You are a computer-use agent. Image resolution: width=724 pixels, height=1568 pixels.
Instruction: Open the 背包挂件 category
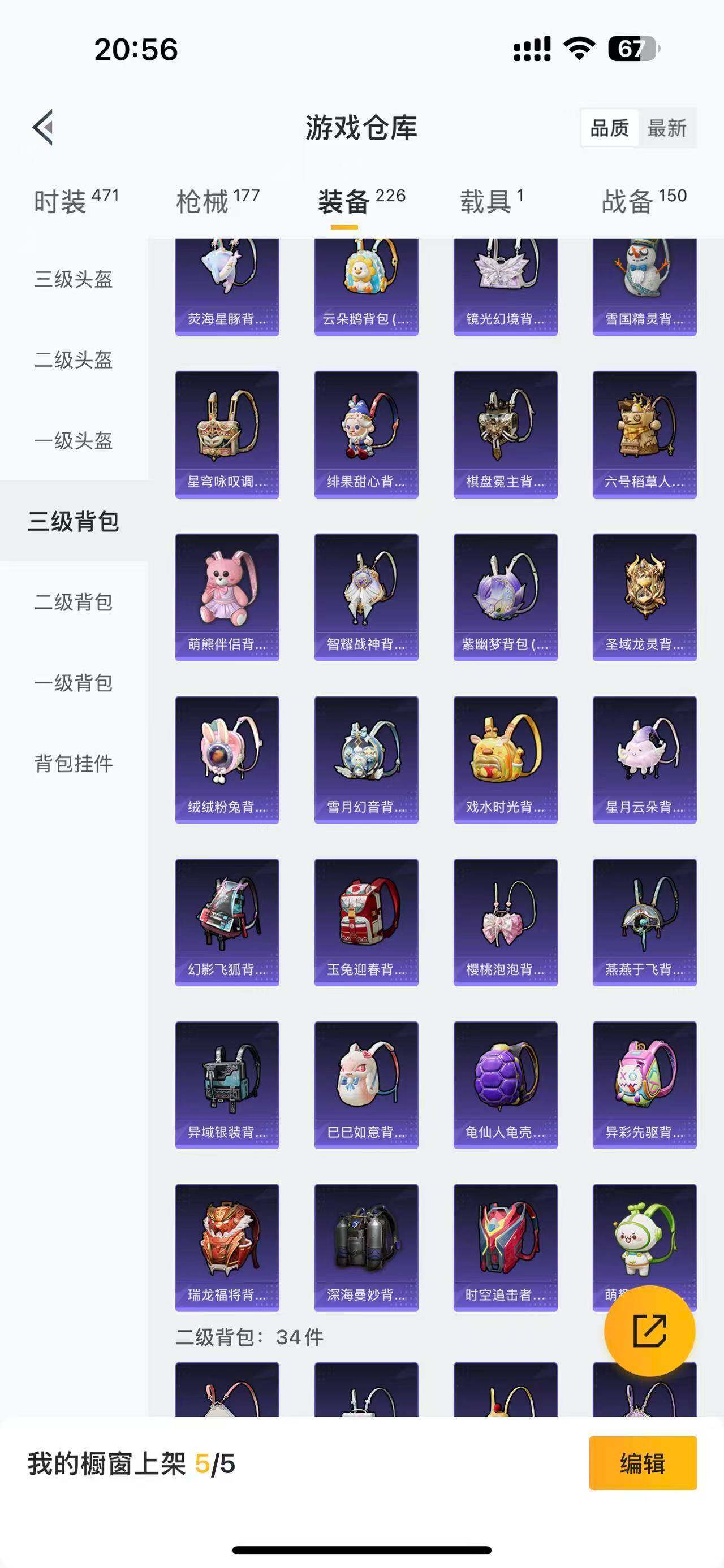pos(74,763)
